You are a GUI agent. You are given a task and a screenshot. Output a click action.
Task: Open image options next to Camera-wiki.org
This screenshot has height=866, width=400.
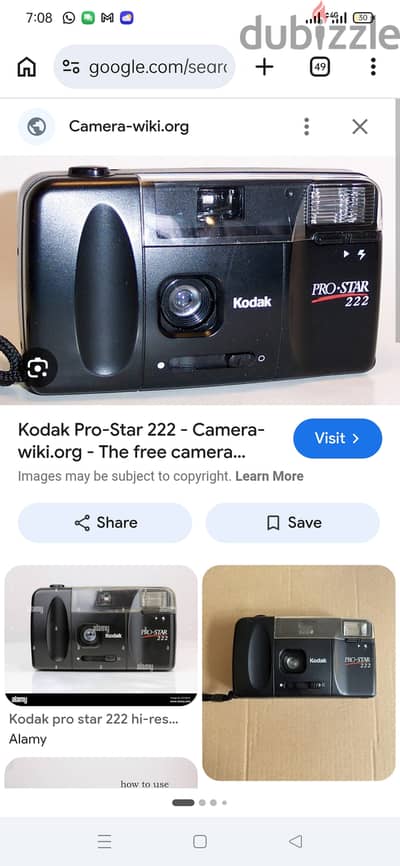307,126
